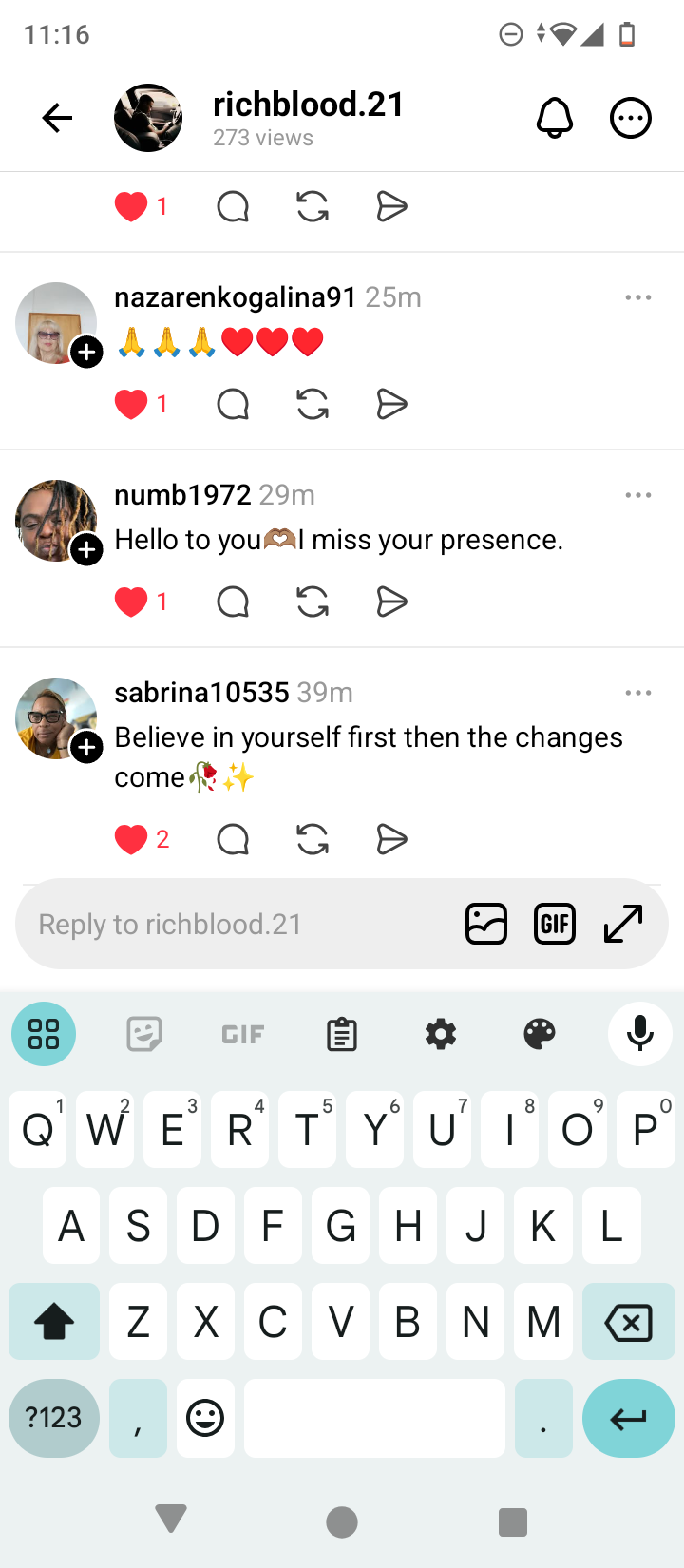Screen dimensions: 684x1568
Task: Reply to sabrina10535's comment
Action: [x=233, y=839]
